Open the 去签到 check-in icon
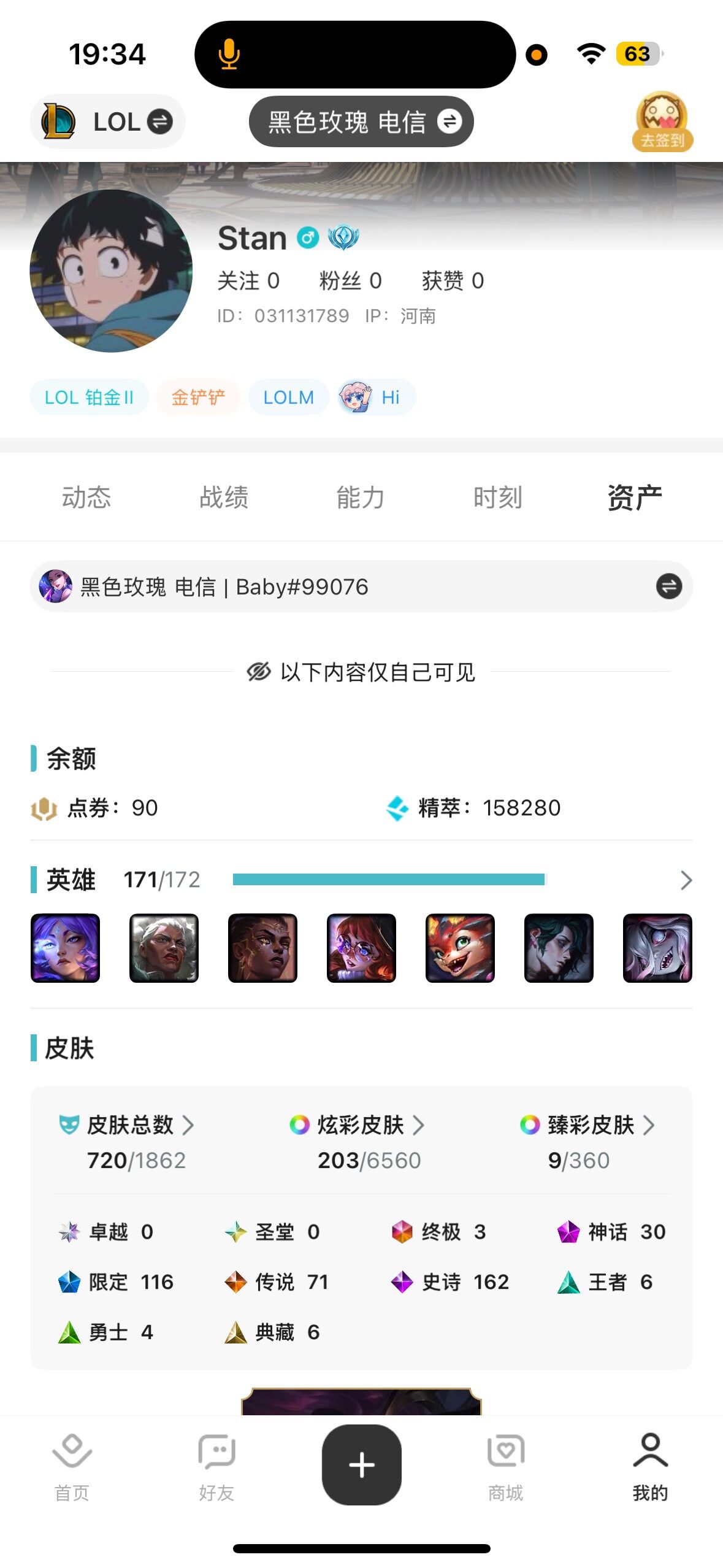723x1568 pixels. (x=662, y=121)
